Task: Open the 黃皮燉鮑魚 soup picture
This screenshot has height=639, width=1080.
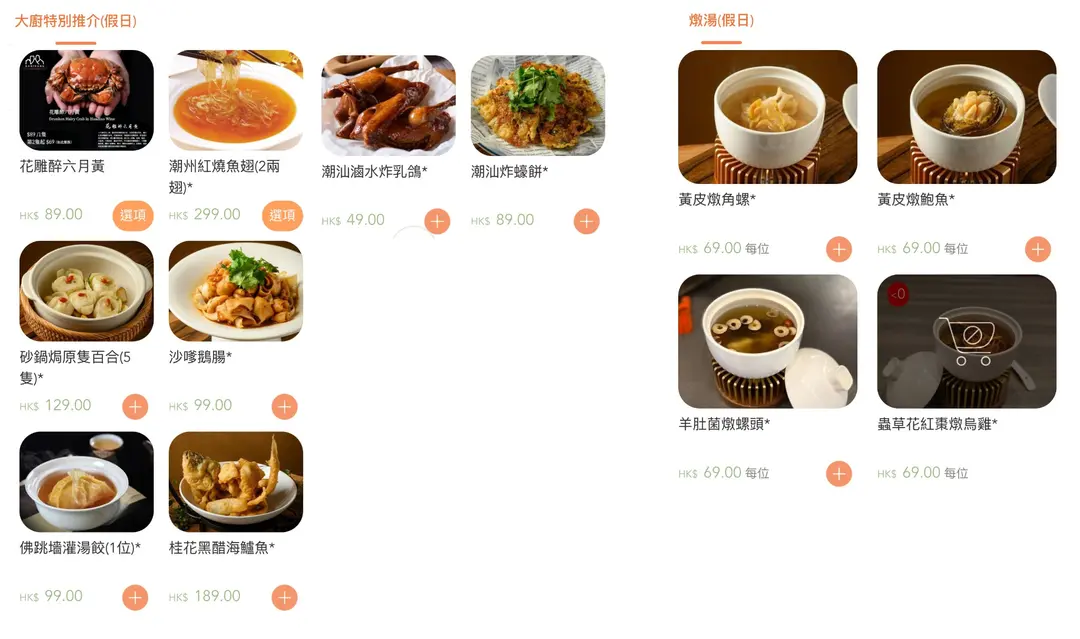Action: pos(966,116)
